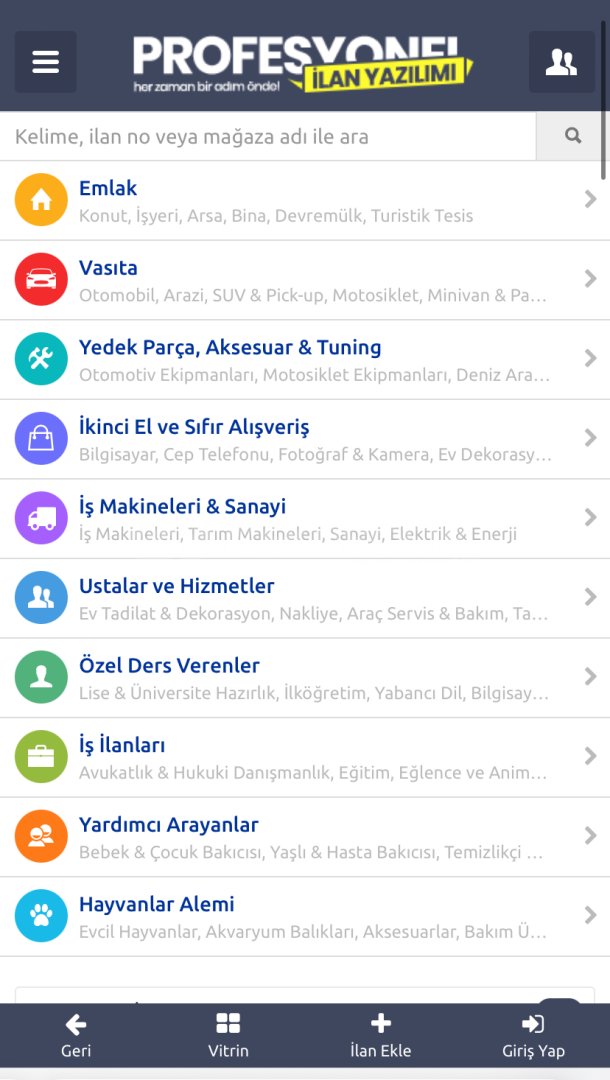Open Ustalar ve Hizmetler category
The width and height of the screenshot is (610, 1080).
click(305, 599)
